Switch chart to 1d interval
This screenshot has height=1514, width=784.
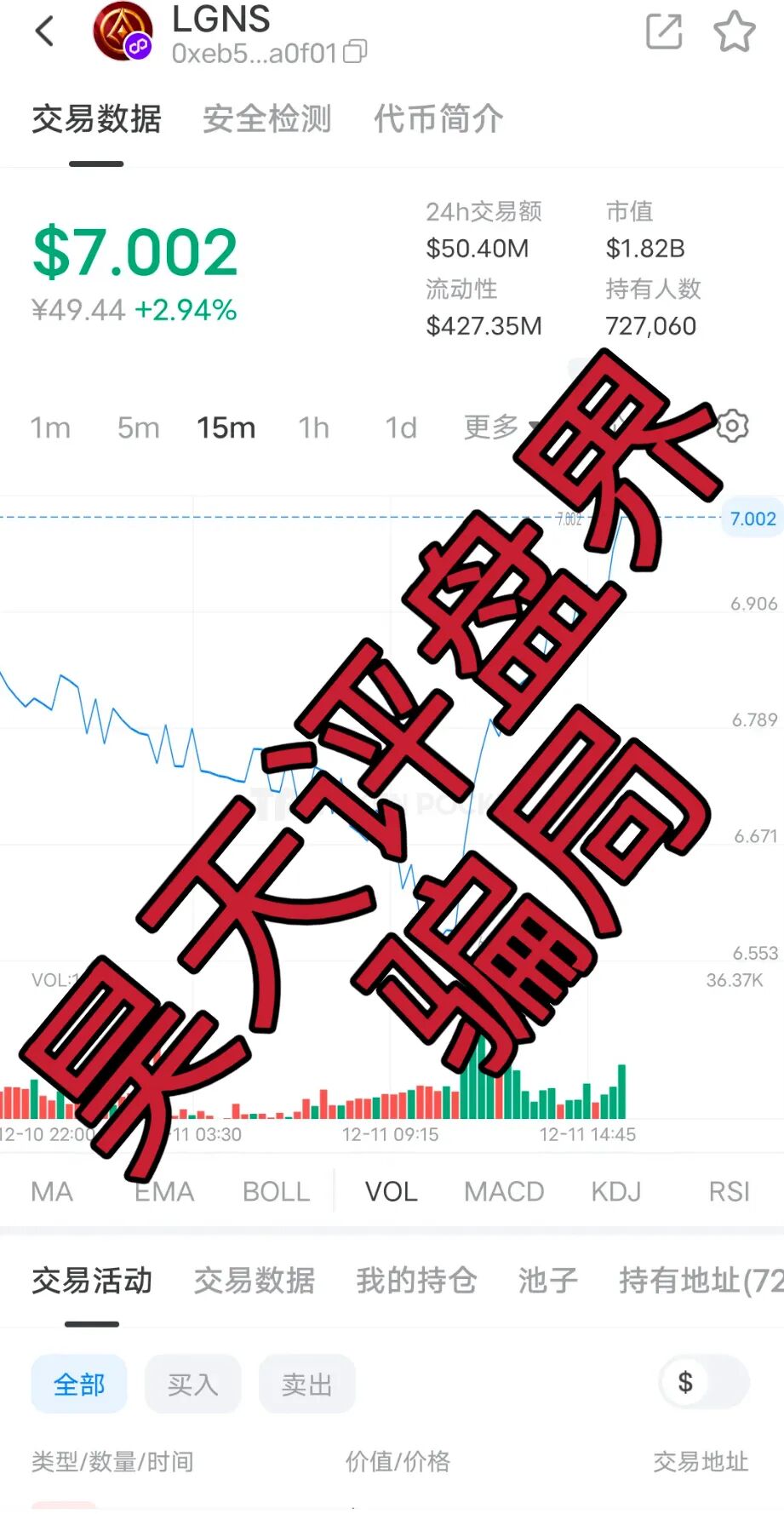pyautogui.click(x=401, y=427)
